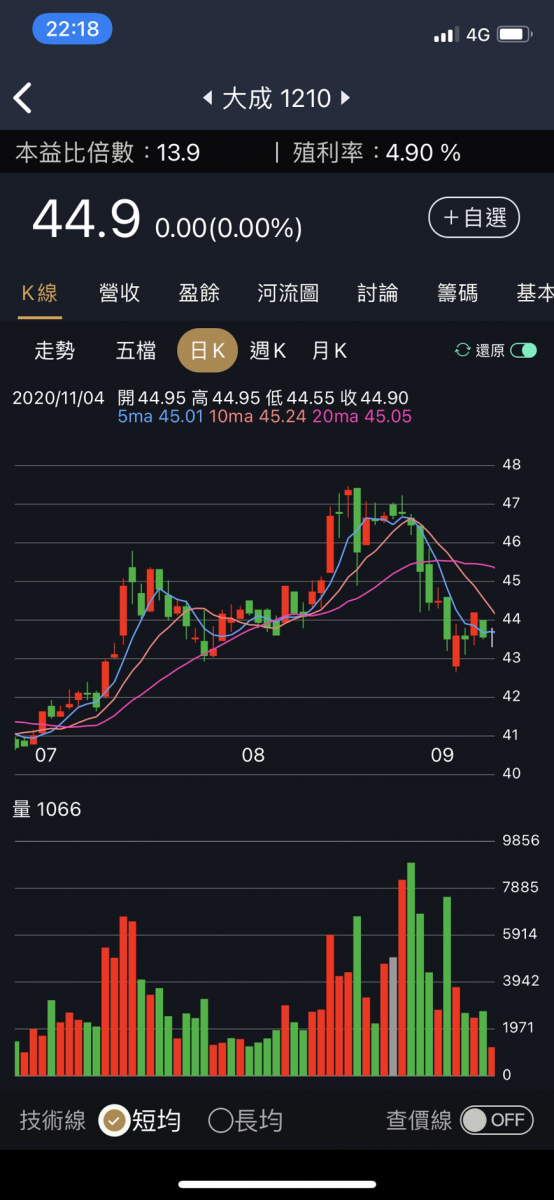The width and height of the screenshot is (554, 1200).
Task: Switch to the 籌碼 tab
Action: click(x=458, y=293)
